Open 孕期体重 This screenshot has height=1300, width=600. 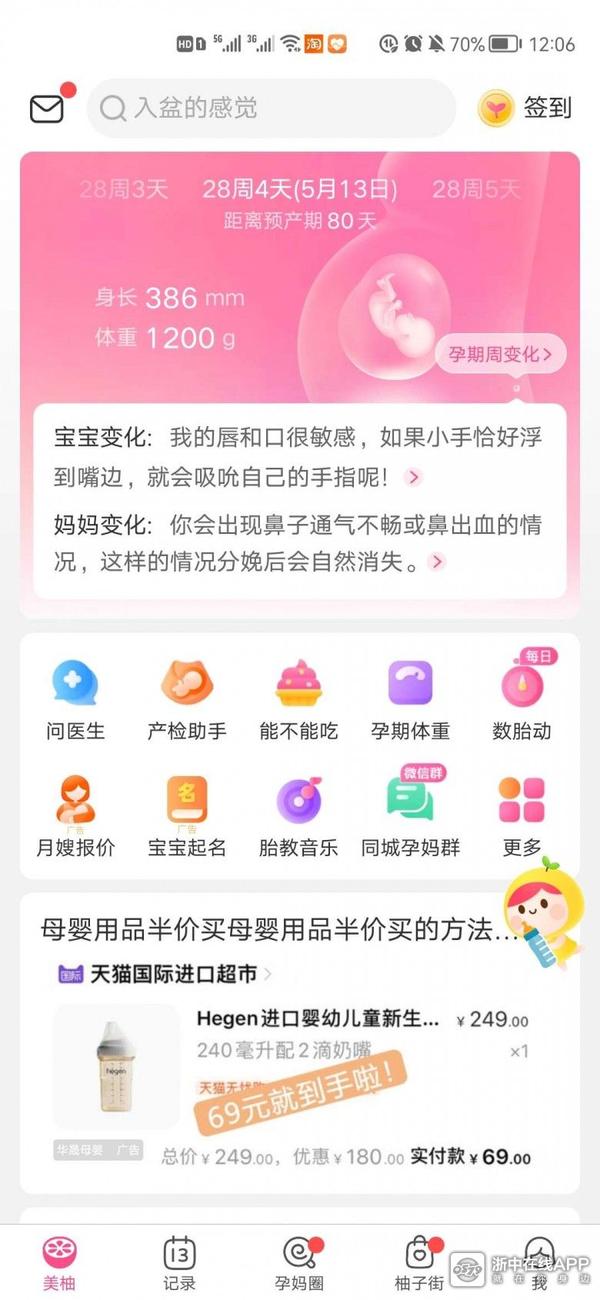coord(410,700)
